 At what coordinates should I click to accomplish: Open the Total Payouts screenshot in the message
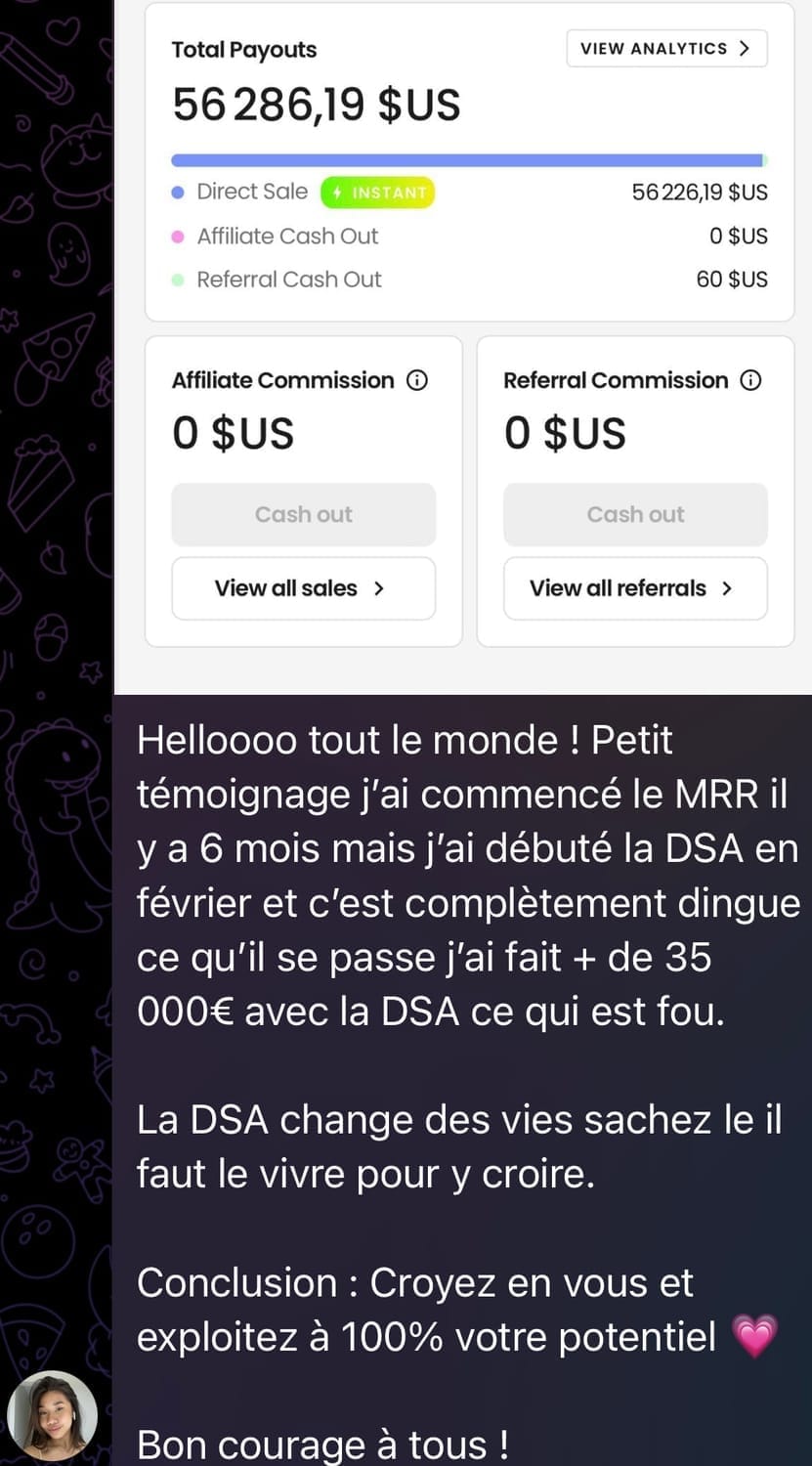point(462,346)
